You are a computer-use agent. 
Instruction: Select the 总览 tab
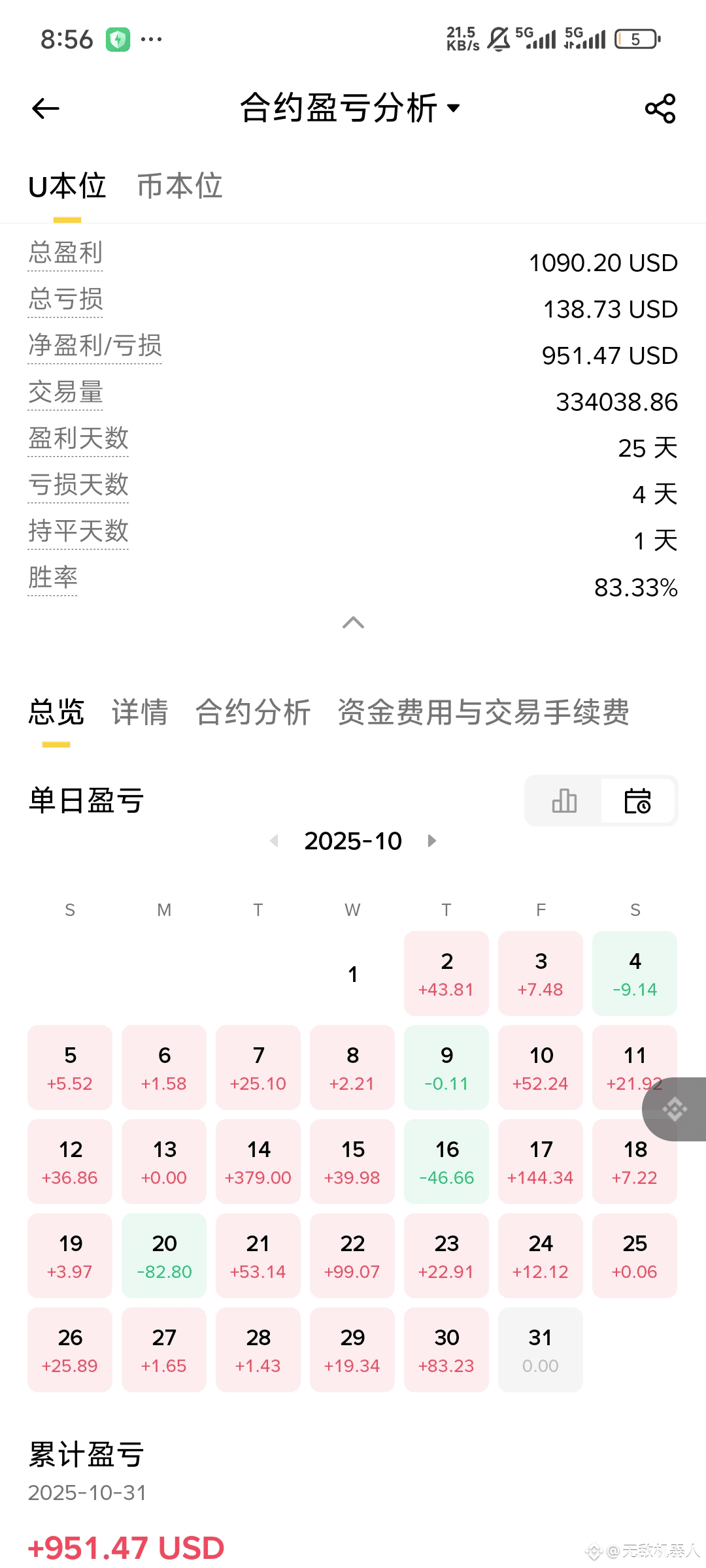(x=56, y=712)
